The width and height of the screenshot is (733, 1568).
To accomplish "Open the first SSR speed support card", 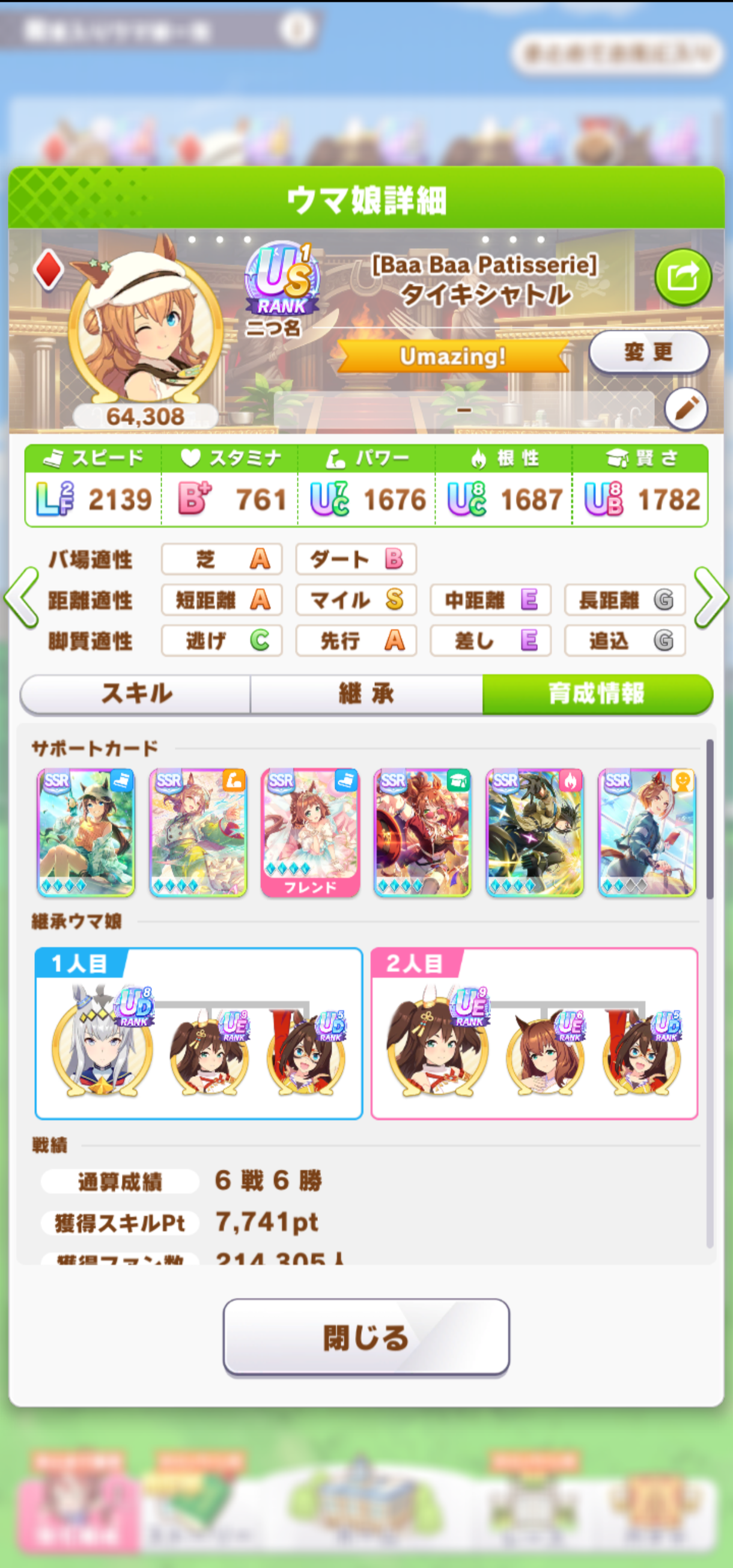I will [86, 832].
